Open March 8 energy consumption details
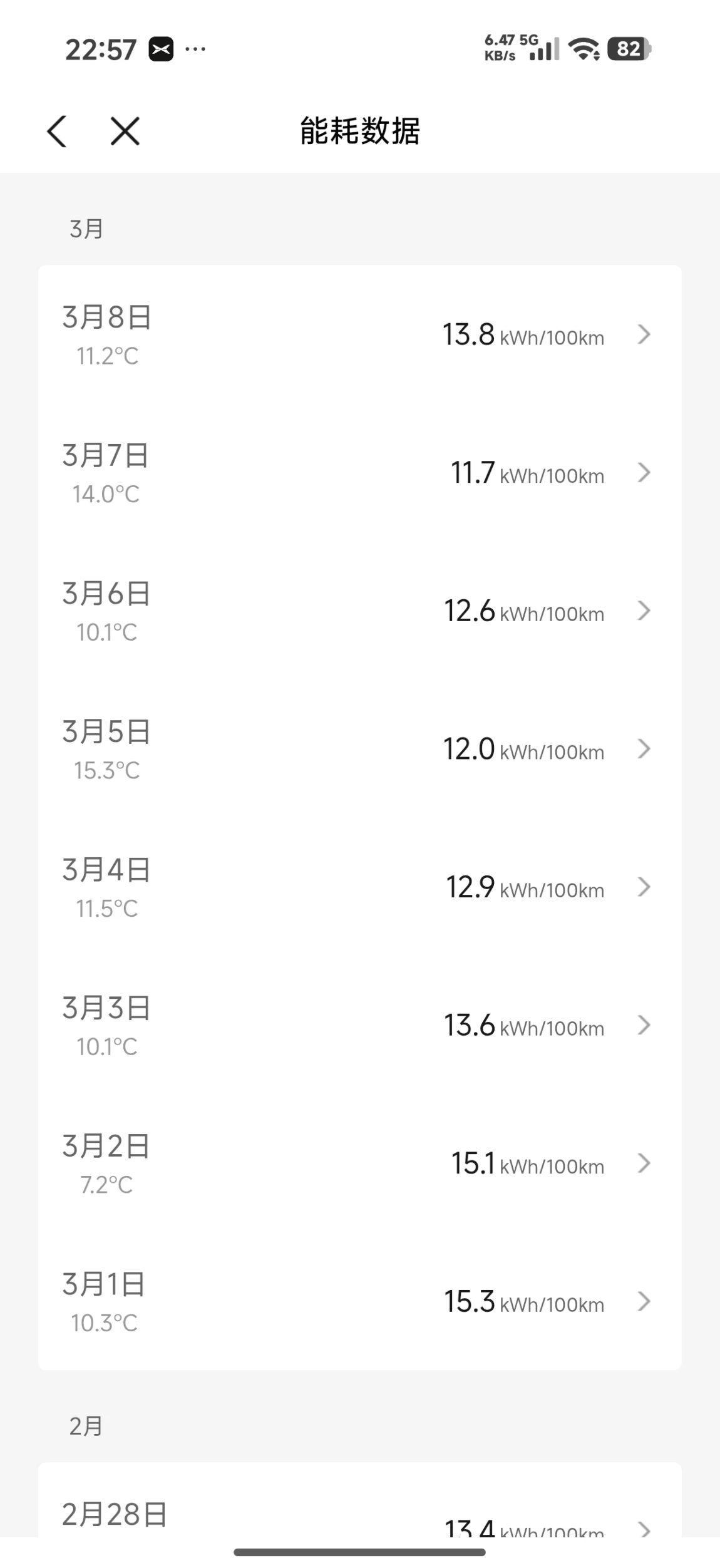Viewport: 720px width, 1568px height. (359, 335)
